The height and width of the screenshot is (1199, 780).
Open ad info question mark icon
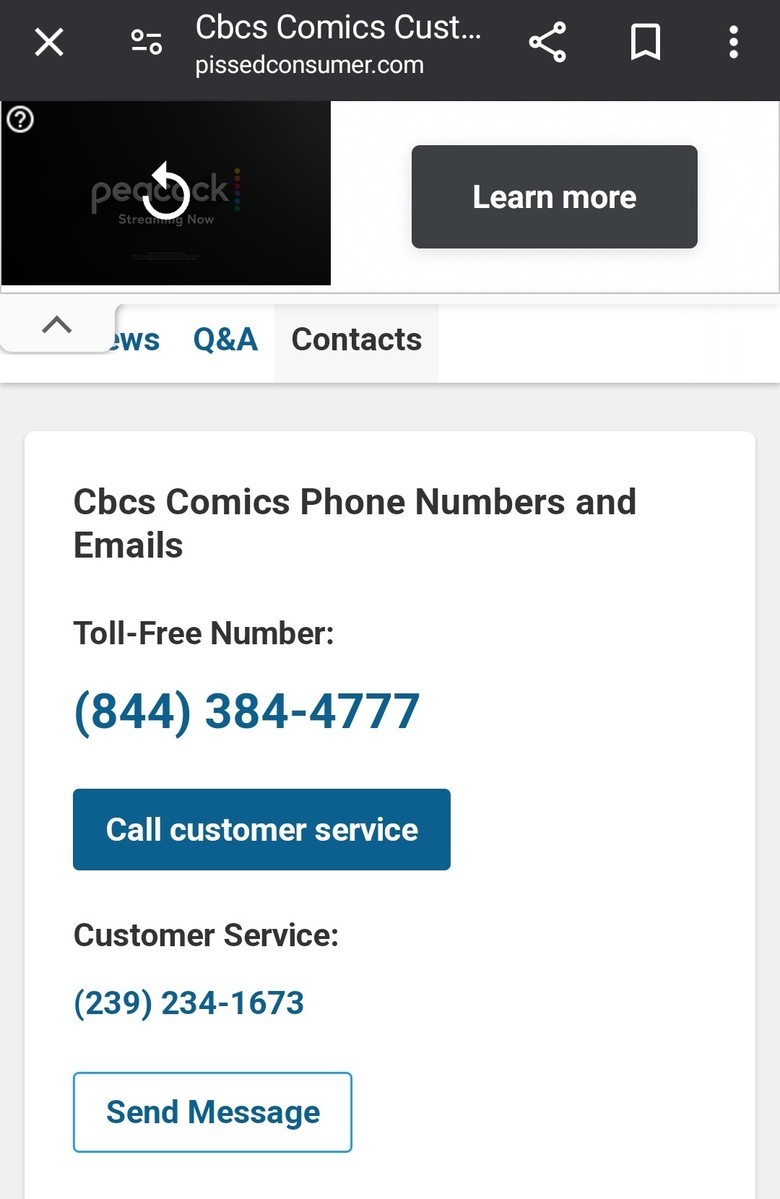(x=20, y=120)
